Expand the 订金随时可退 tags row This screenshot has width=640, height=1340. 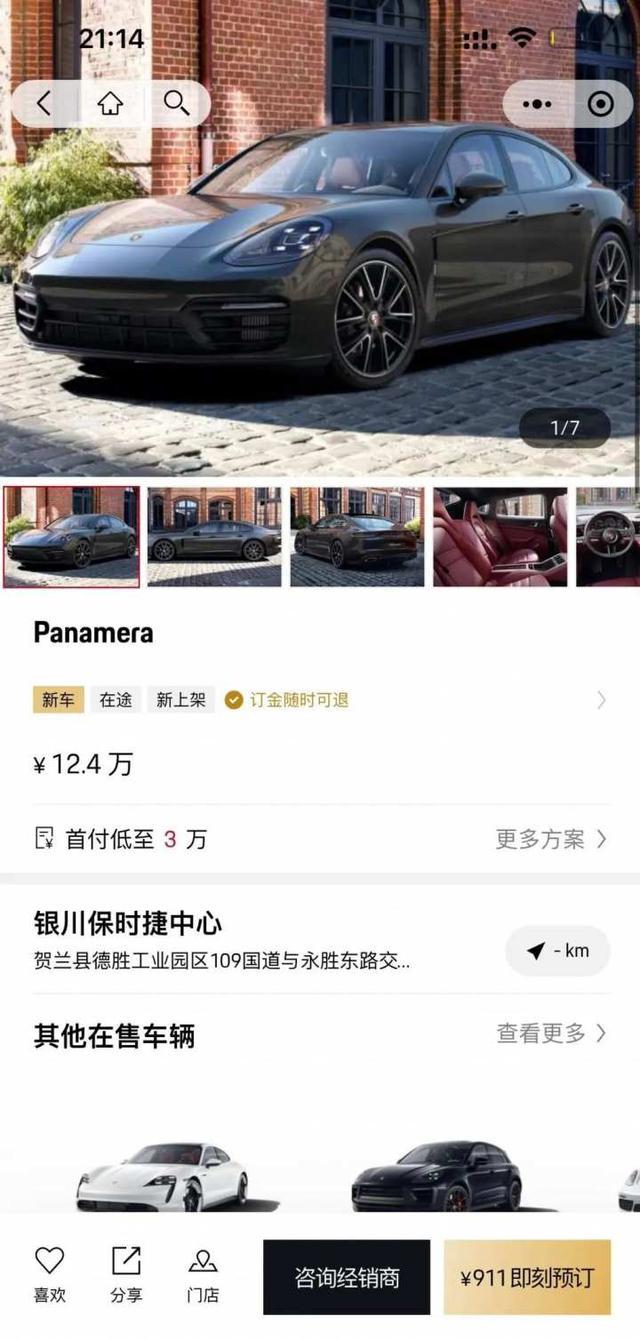[601, 700]
